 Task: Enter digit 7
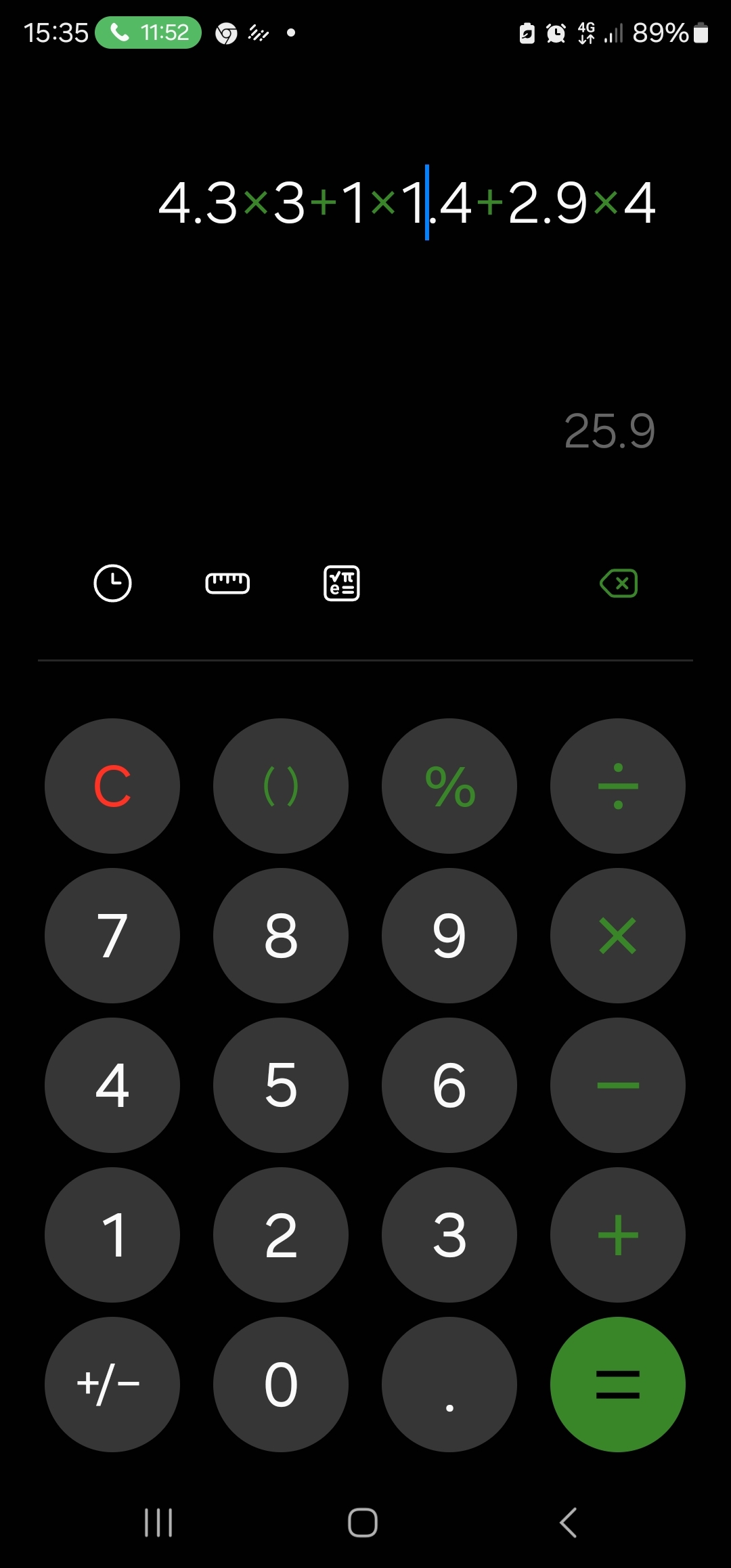[112, 936]
